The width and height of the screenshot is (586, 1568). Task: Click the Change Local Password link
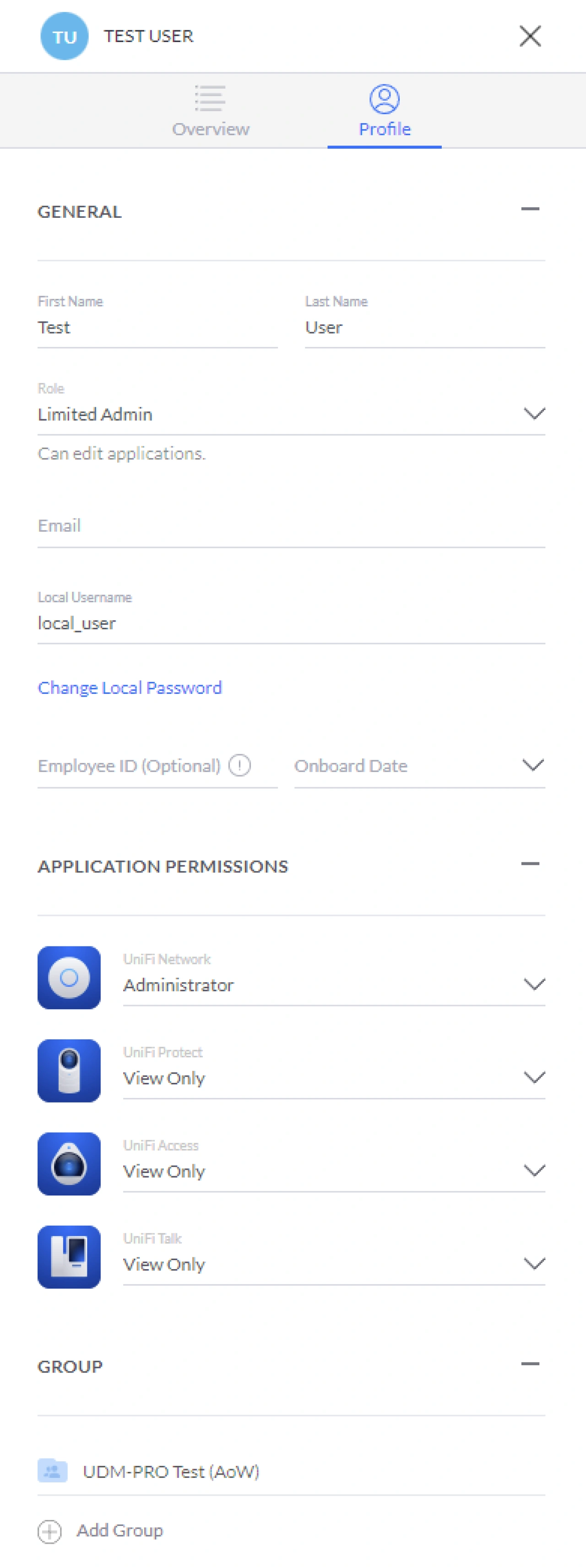[x=130, y=688]
